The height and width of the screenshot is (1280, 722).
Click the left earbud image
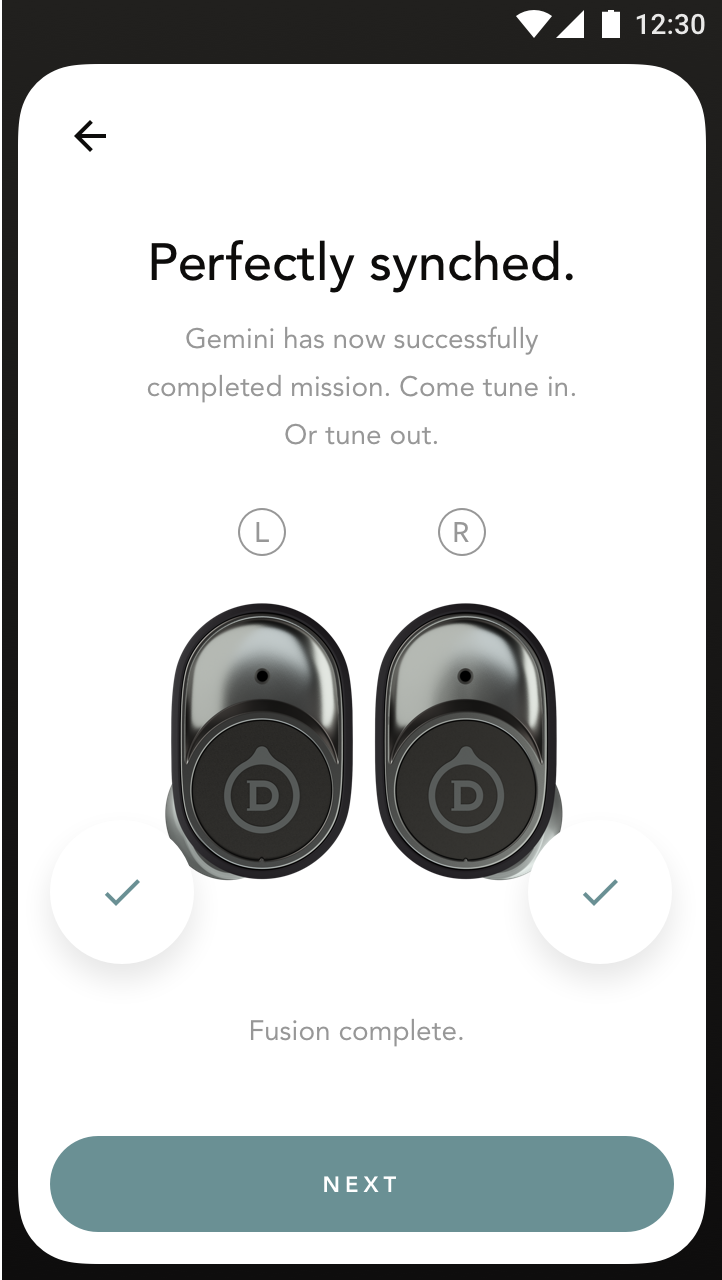pyautogui.click(x=260, y=740)
